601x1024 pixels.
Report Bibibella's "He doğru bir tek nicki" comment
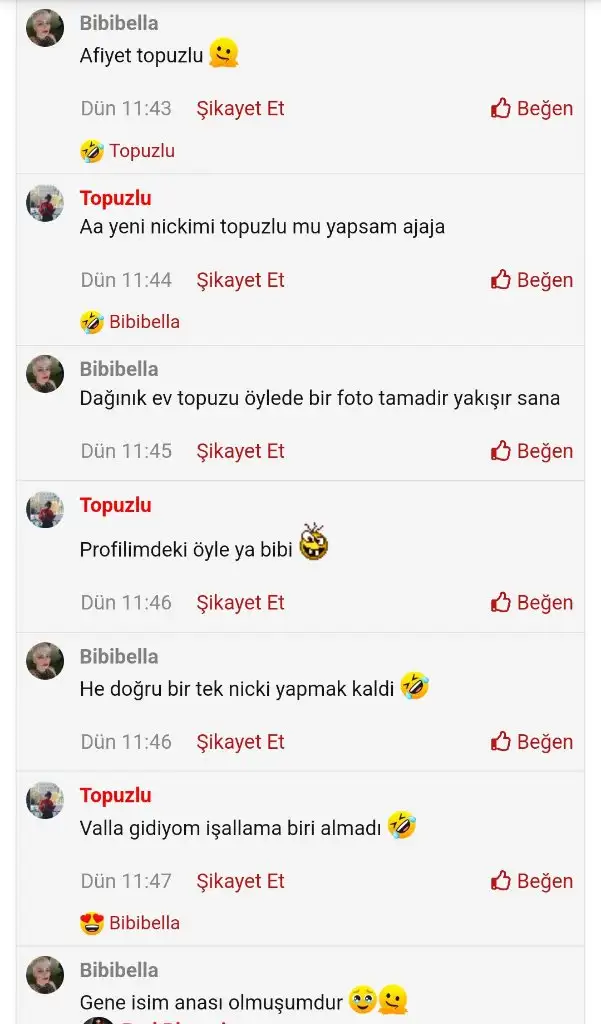coord(240,741)
